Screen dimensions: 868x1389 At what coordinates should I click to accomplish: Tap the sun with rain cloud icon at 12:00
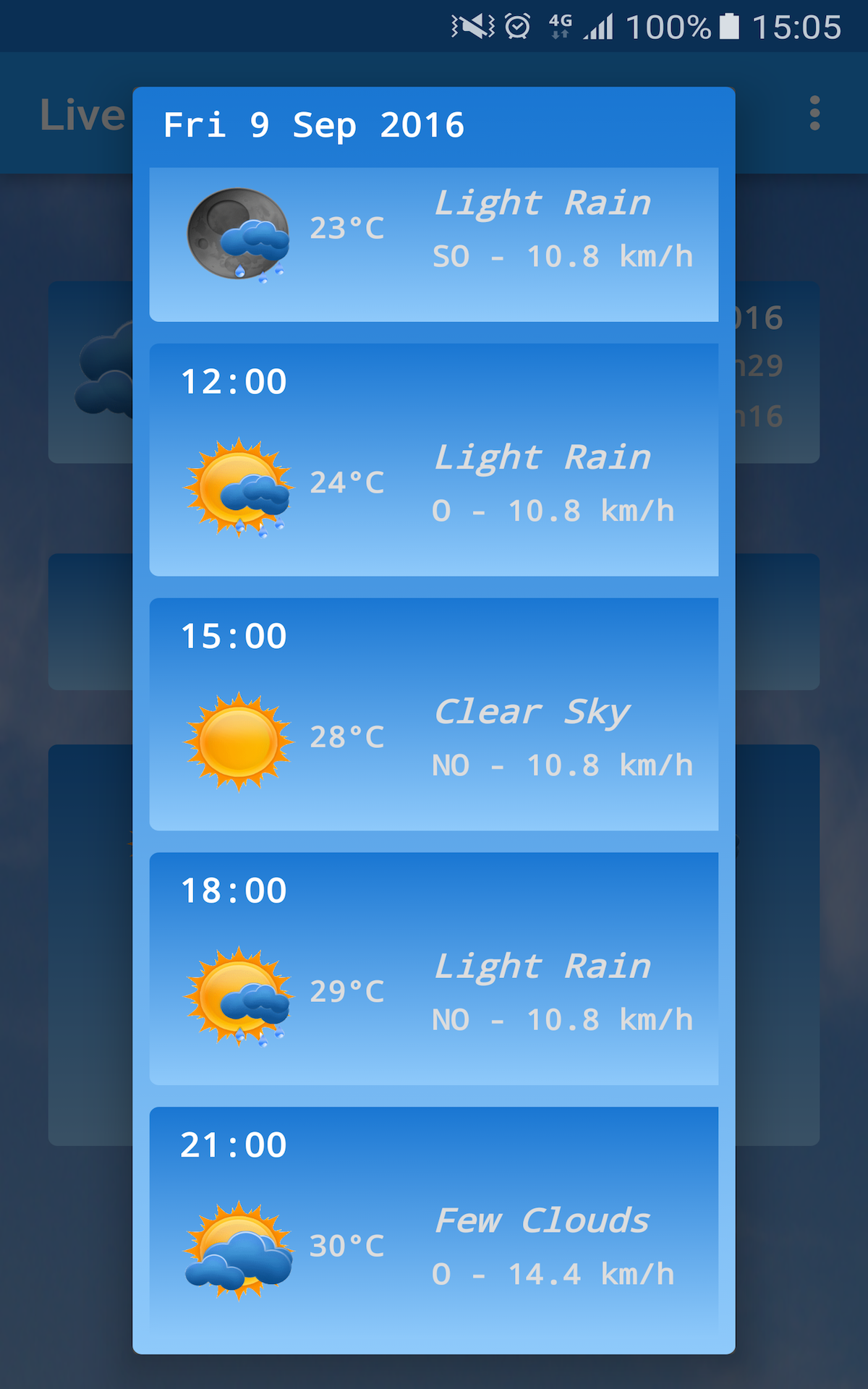pos(239,485)
